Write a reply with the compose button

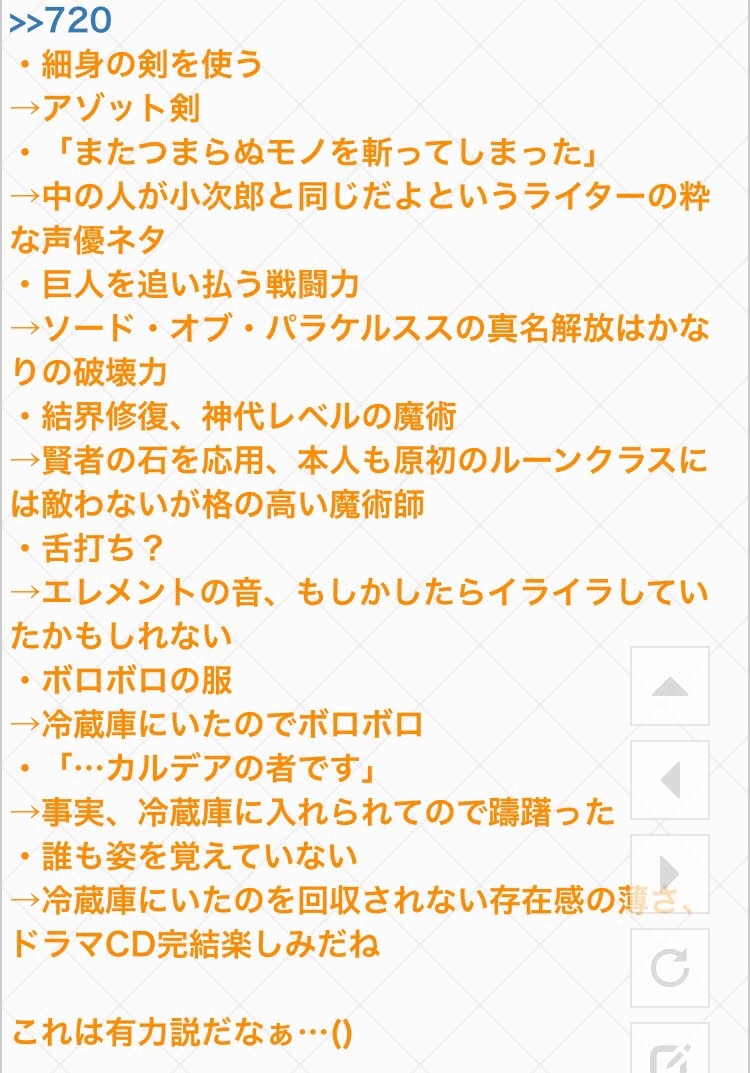(669, 1052)
